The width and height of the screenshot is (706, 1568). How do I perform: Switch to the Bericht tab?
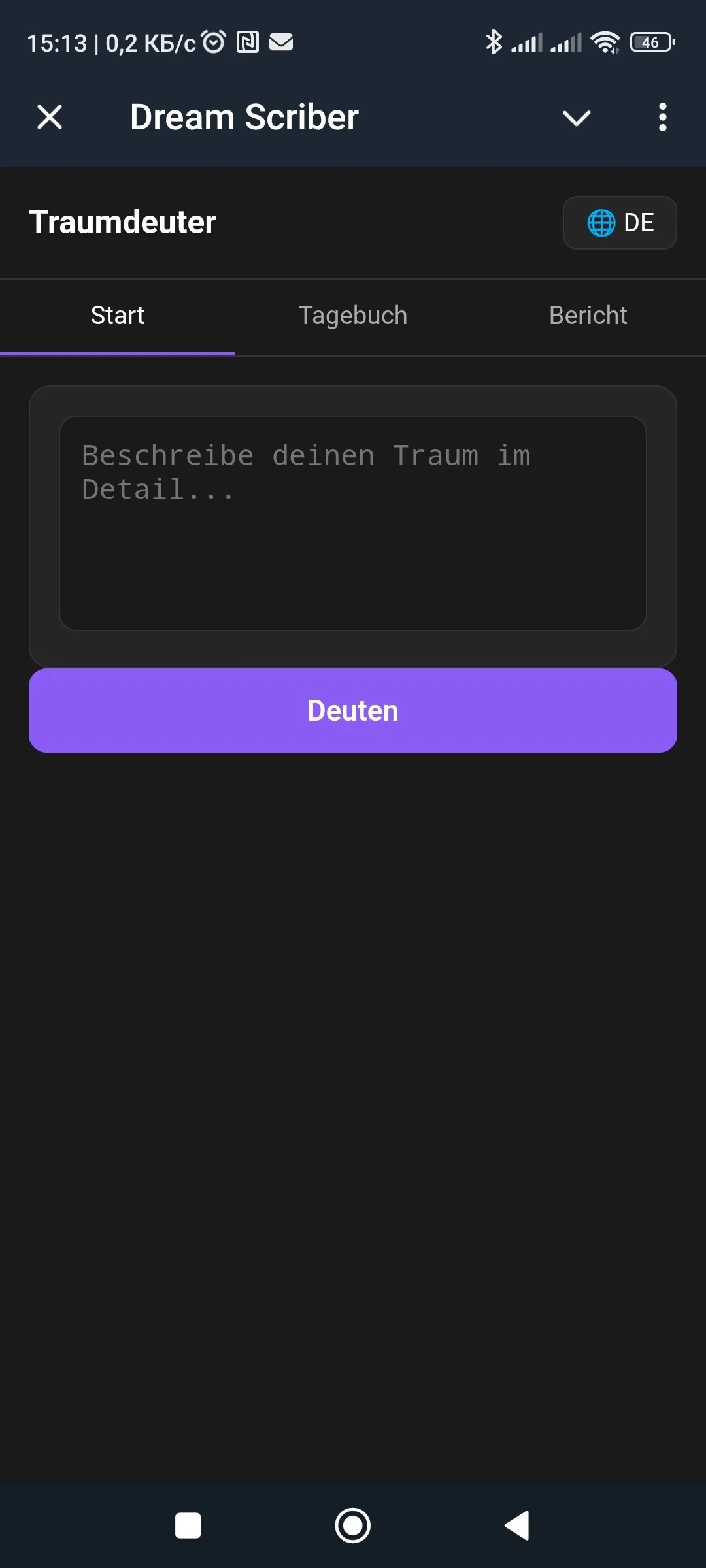pos(588,316)
